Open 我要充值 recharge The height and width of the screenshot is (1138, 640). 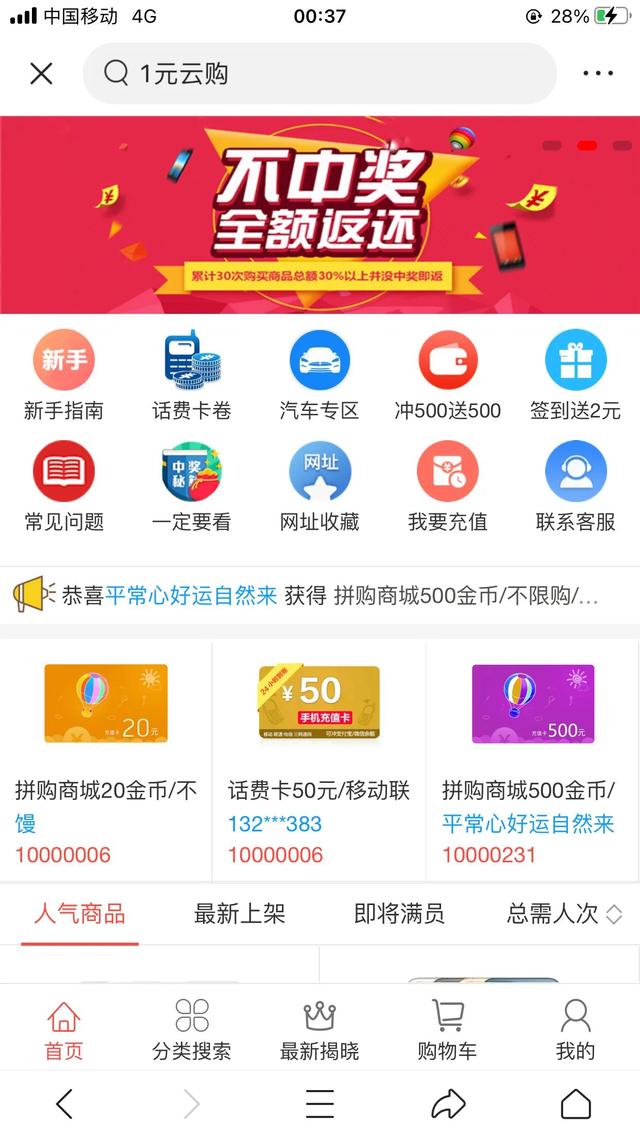click(448, 486)
